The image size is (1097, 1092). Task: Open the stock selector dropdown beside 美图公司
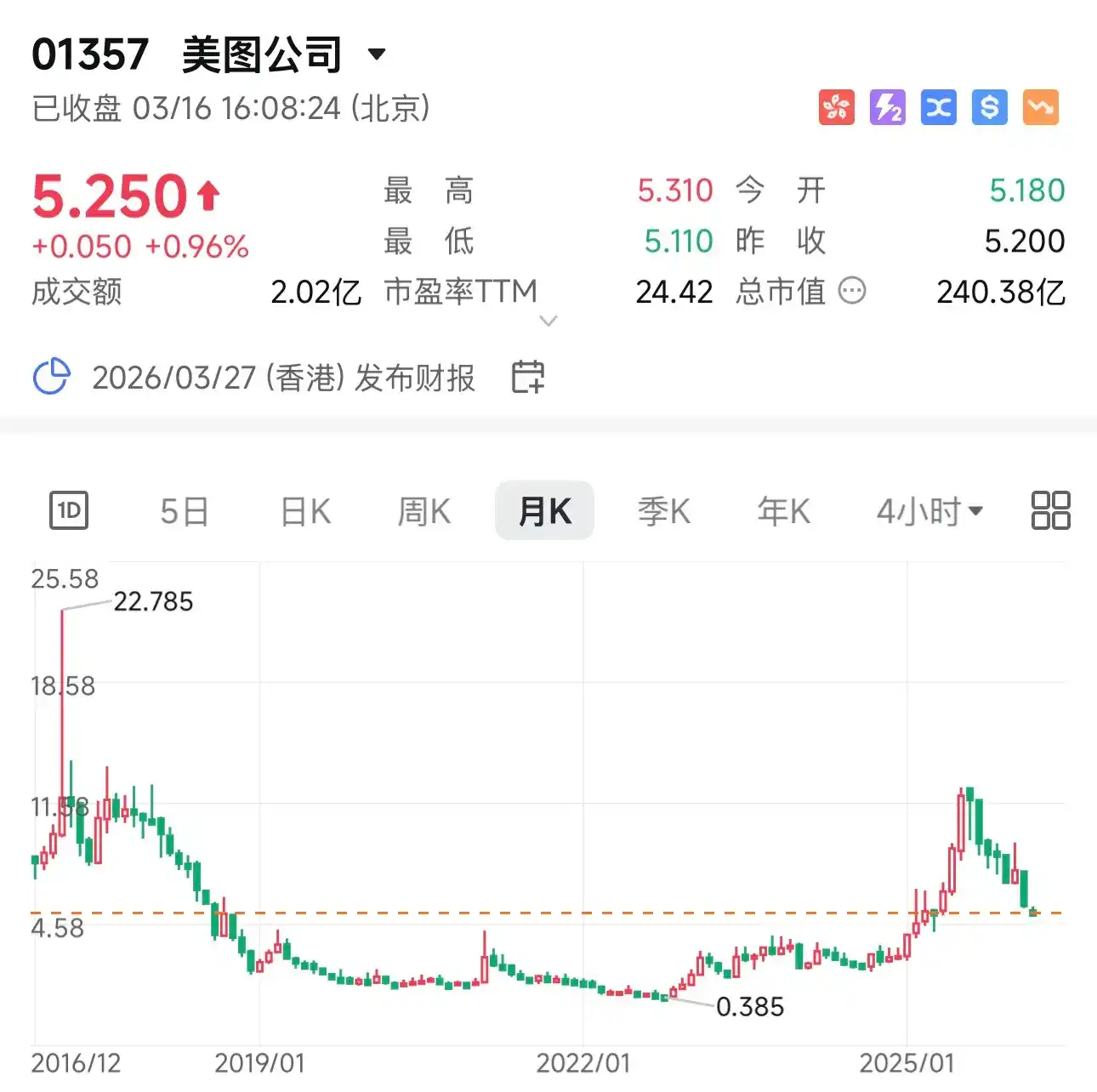[377, 55]
